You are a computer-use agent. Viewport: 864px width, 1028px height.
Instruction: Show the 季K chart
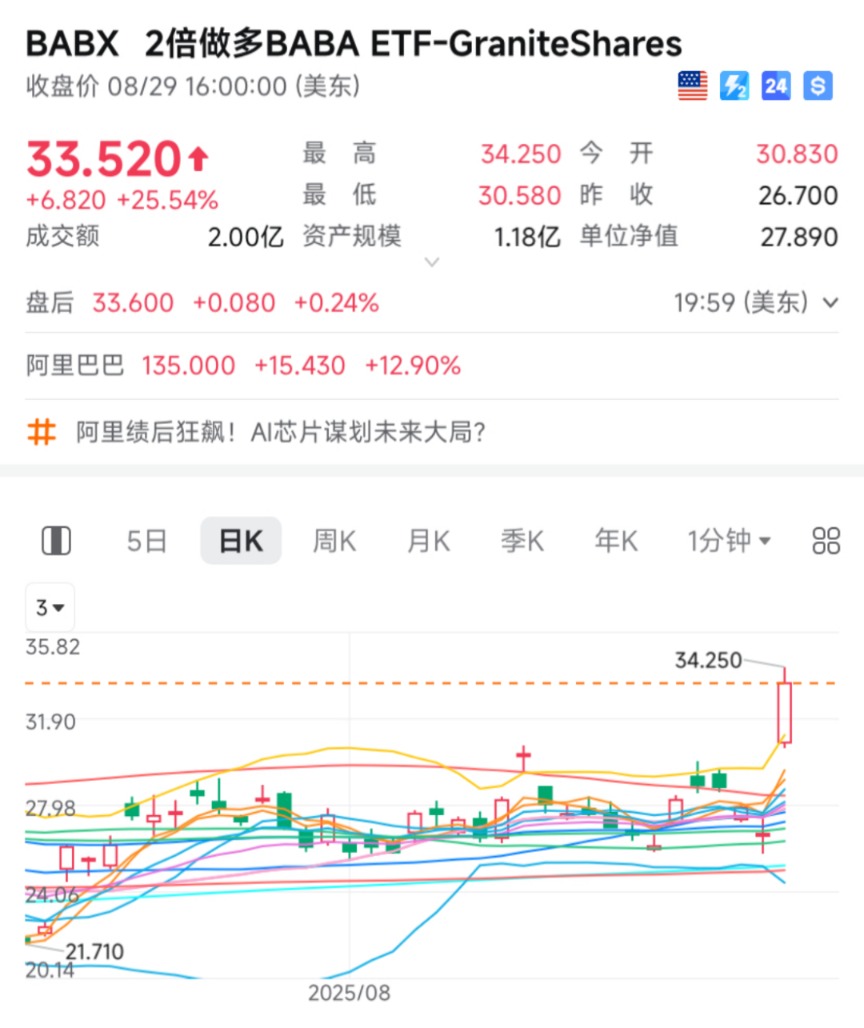tap(522, 542)
